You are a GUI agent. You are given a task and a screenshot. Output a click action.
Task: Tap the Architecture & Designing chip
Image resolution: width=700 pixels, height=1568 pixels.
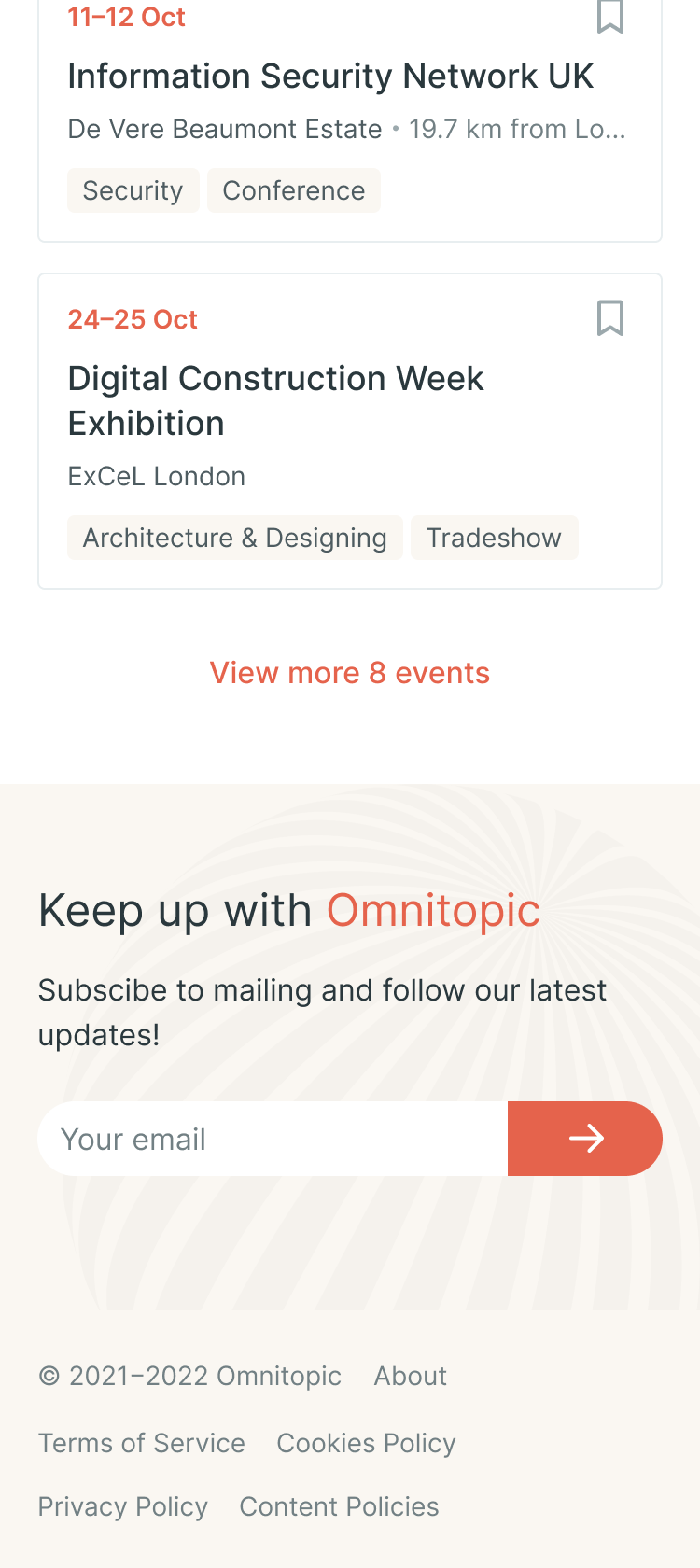[235, 538]
